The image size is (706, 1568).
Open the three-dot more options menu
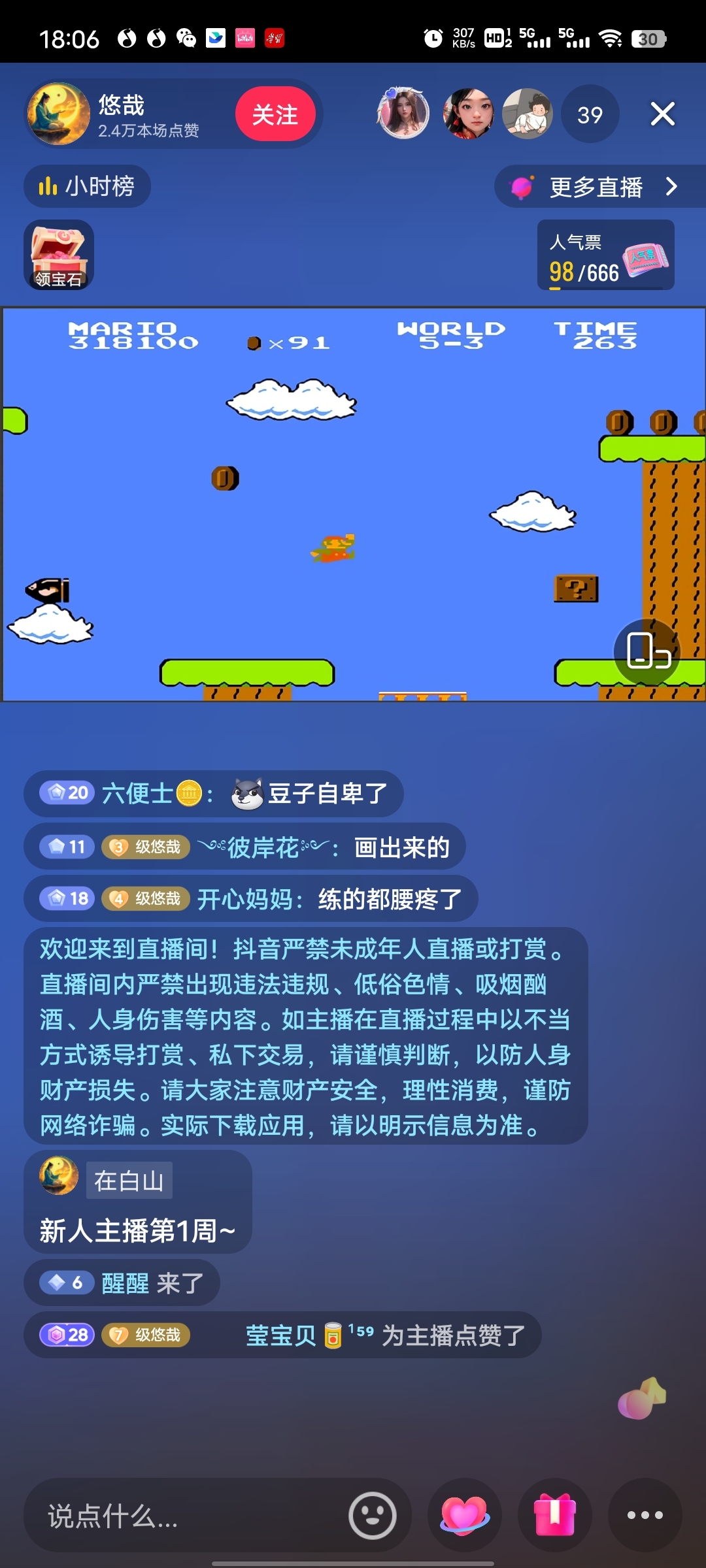[645, 1516]
